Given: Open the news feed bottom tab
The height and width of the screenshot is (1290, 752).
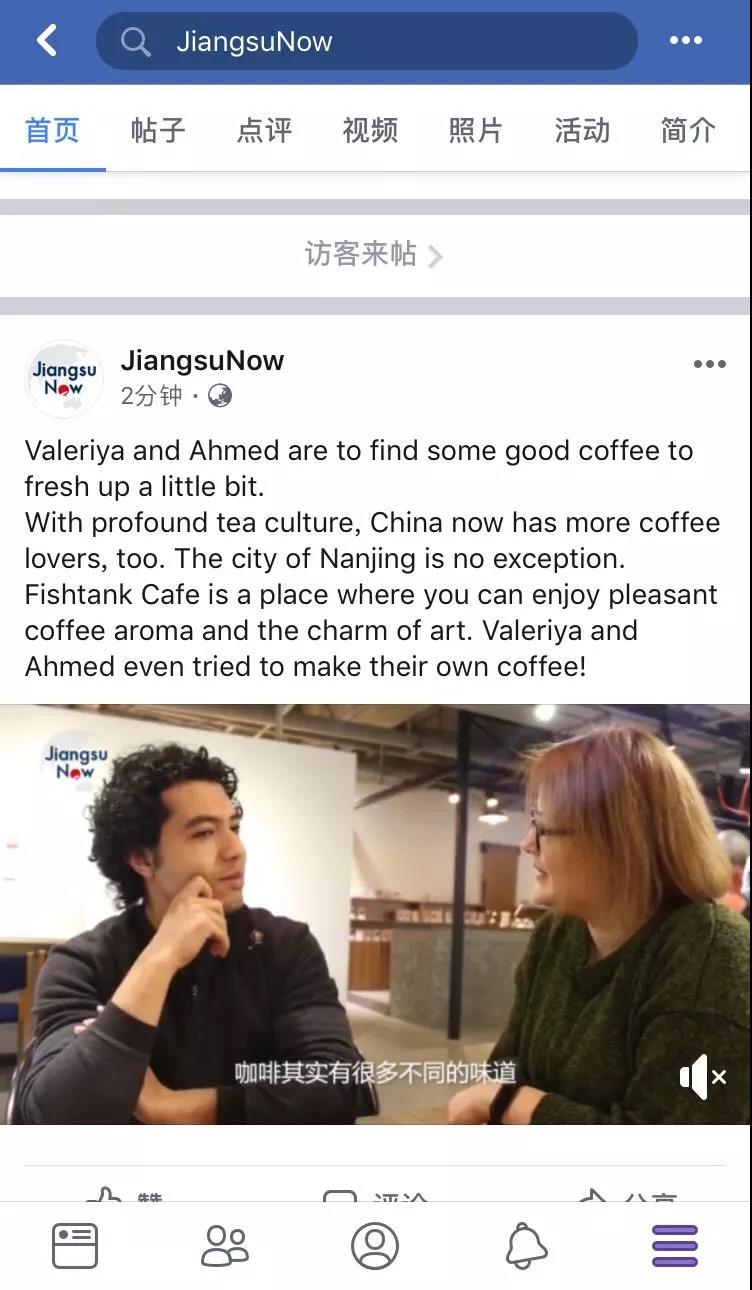Looking at the screenshot, I should click(75, 1246).
